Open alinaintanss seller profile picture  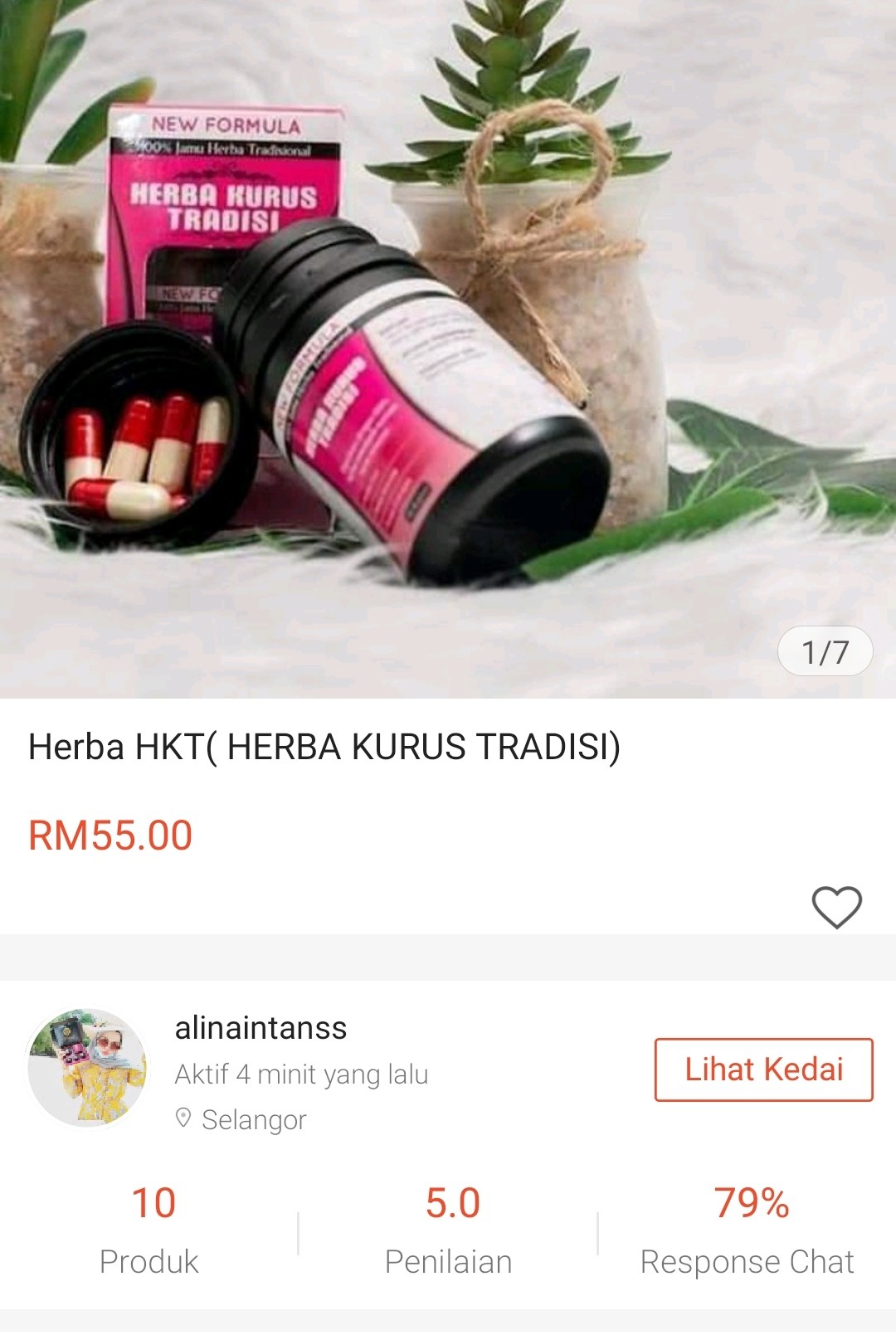pos(87,1067)
